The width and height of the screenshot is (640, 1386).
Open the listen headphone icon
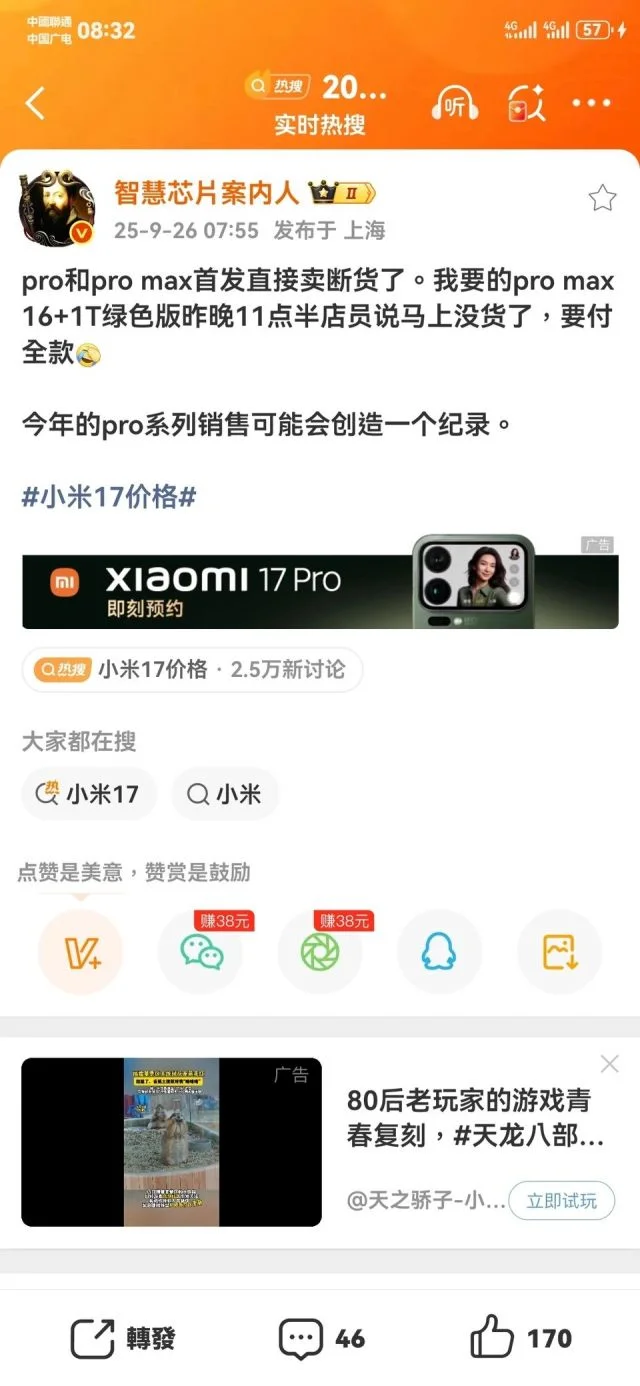(455, 103)
